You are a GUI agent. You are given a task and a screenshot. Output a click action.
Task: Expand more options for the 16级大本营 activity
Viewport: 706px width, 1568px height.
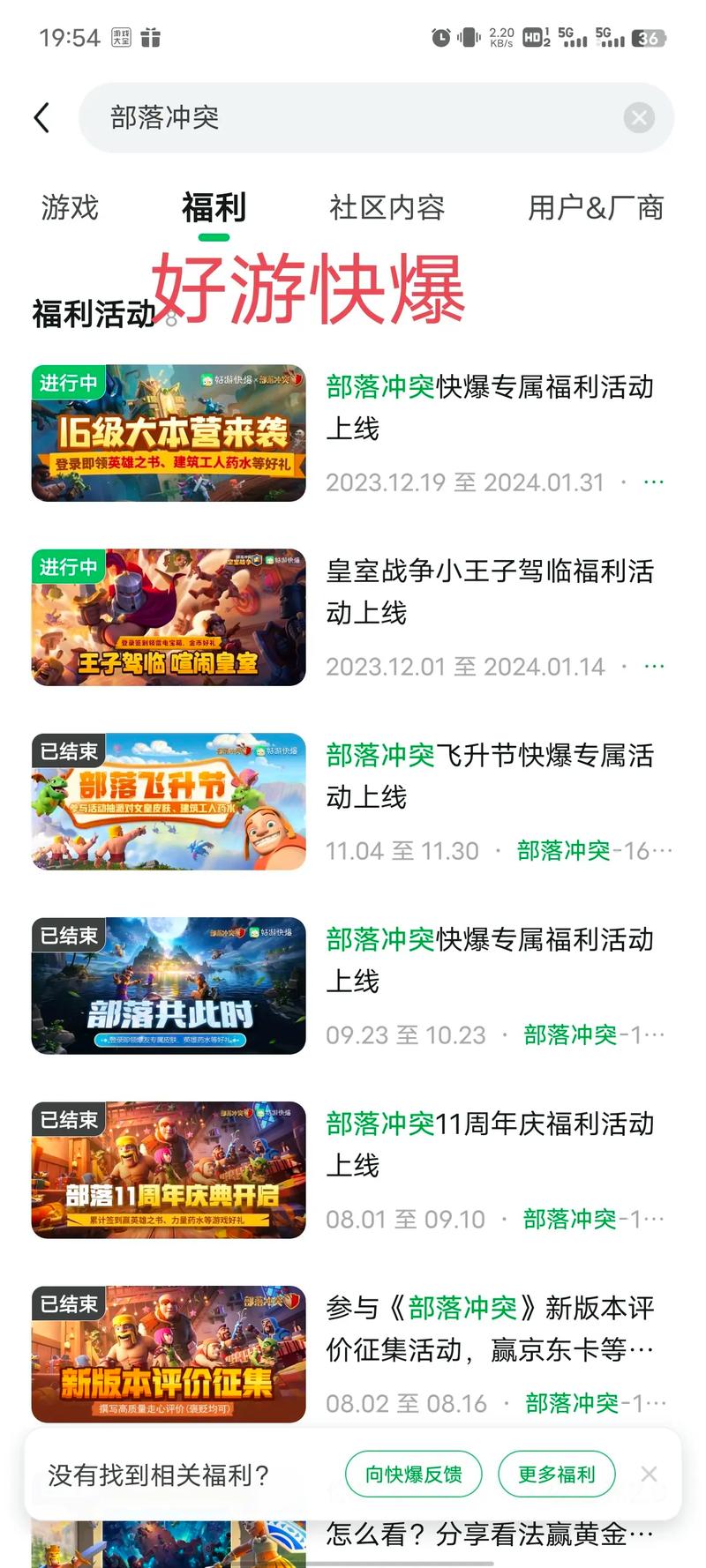pyautogui.click(x=653, y=481)
